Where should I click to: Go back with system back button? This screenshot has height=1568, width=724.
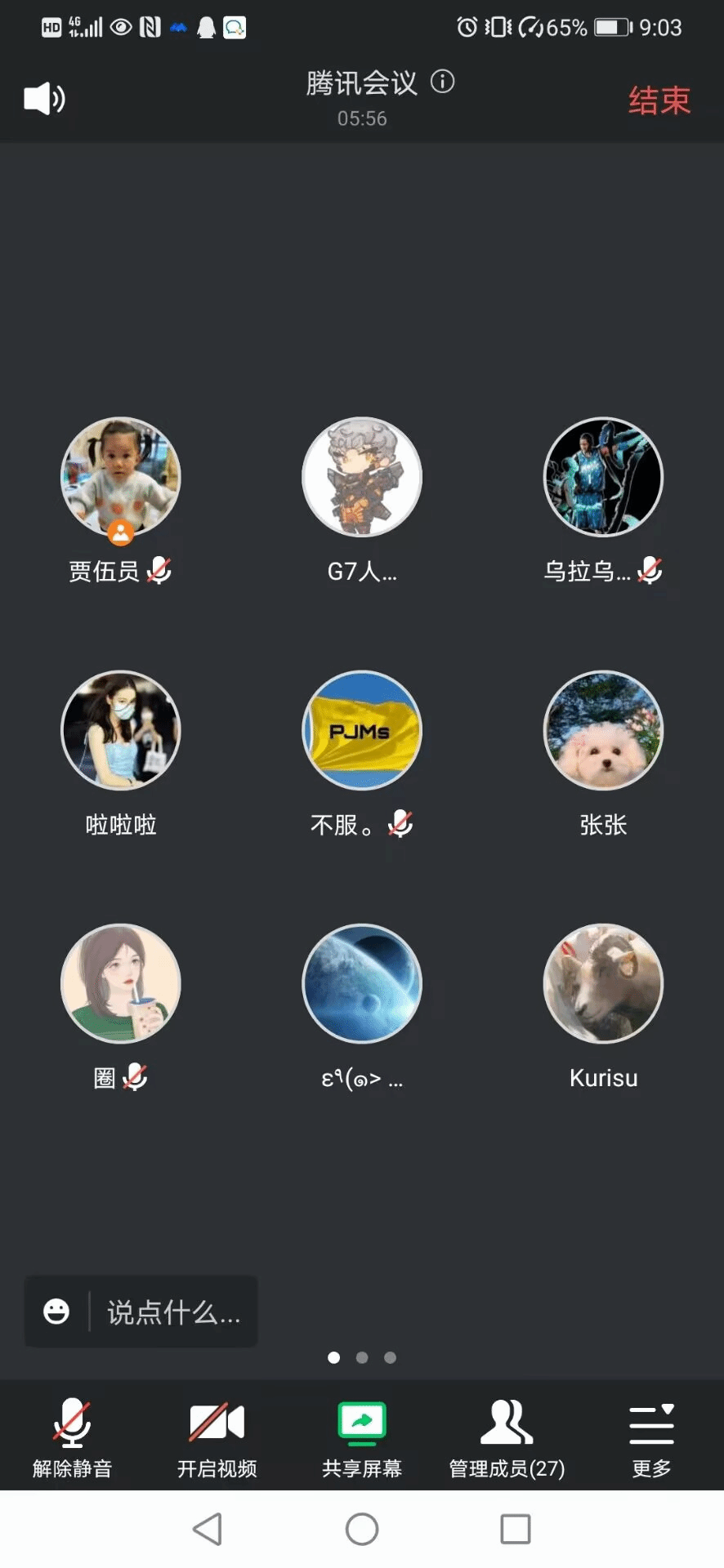(x=208, y=1529)
